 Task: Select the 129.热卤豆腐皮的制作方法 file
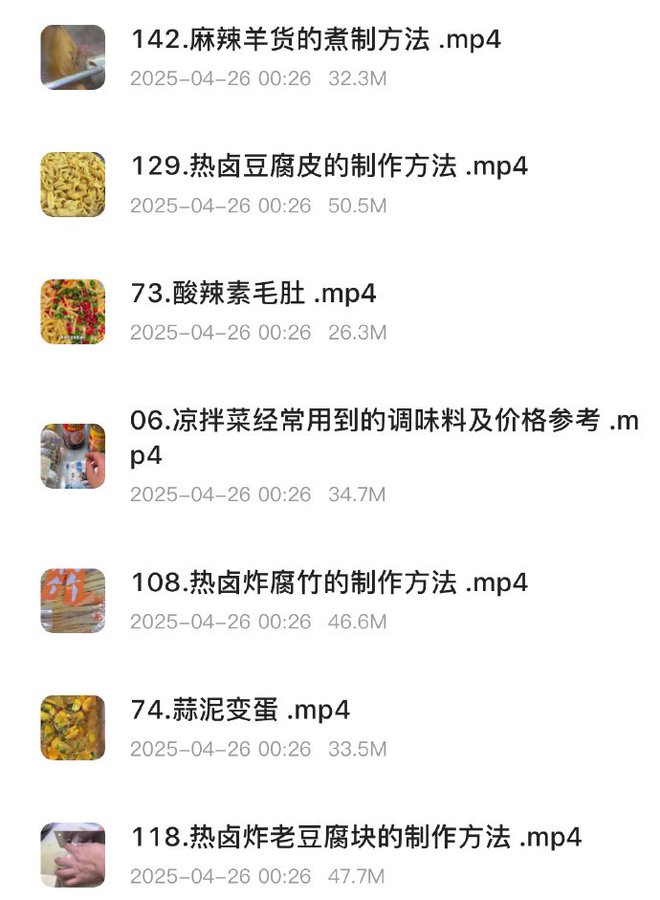329,167
